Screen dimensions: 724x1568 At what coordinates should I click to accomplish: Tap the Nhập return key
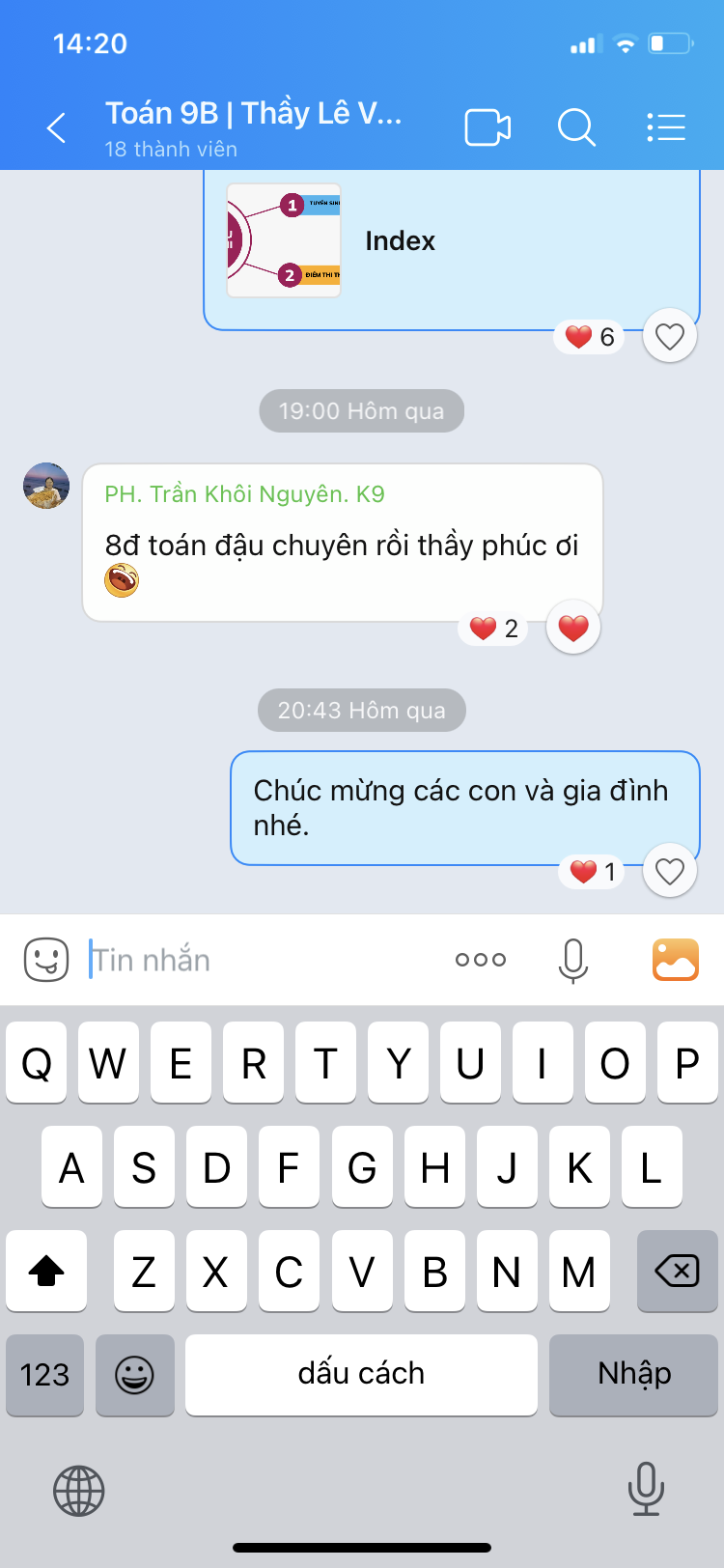pos(633,1375)
